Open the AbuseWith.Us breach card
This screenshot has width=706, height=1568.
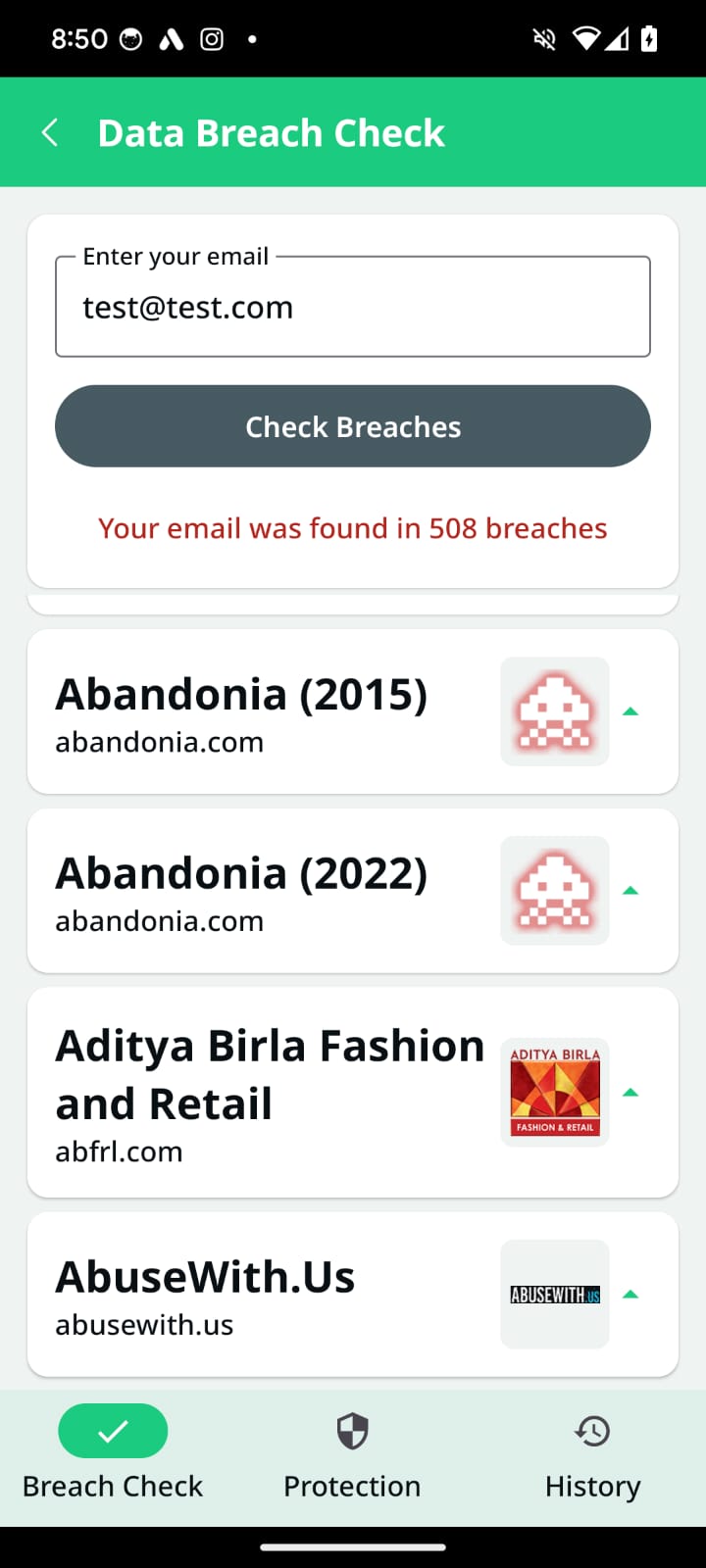pyautogui.click(x=353, y=1295)
